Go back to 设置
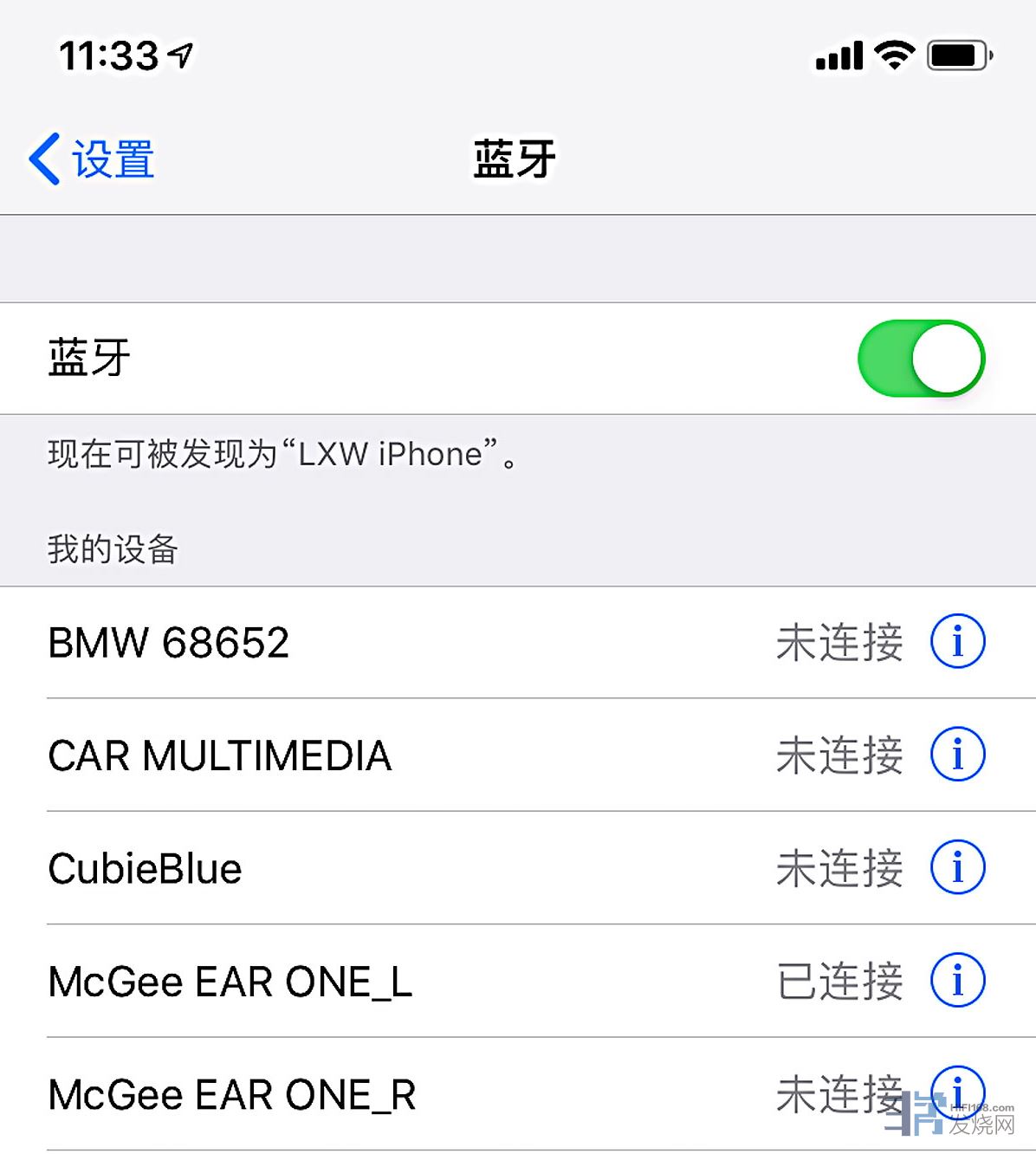1036x1154 pixels. tap(93, 159)
